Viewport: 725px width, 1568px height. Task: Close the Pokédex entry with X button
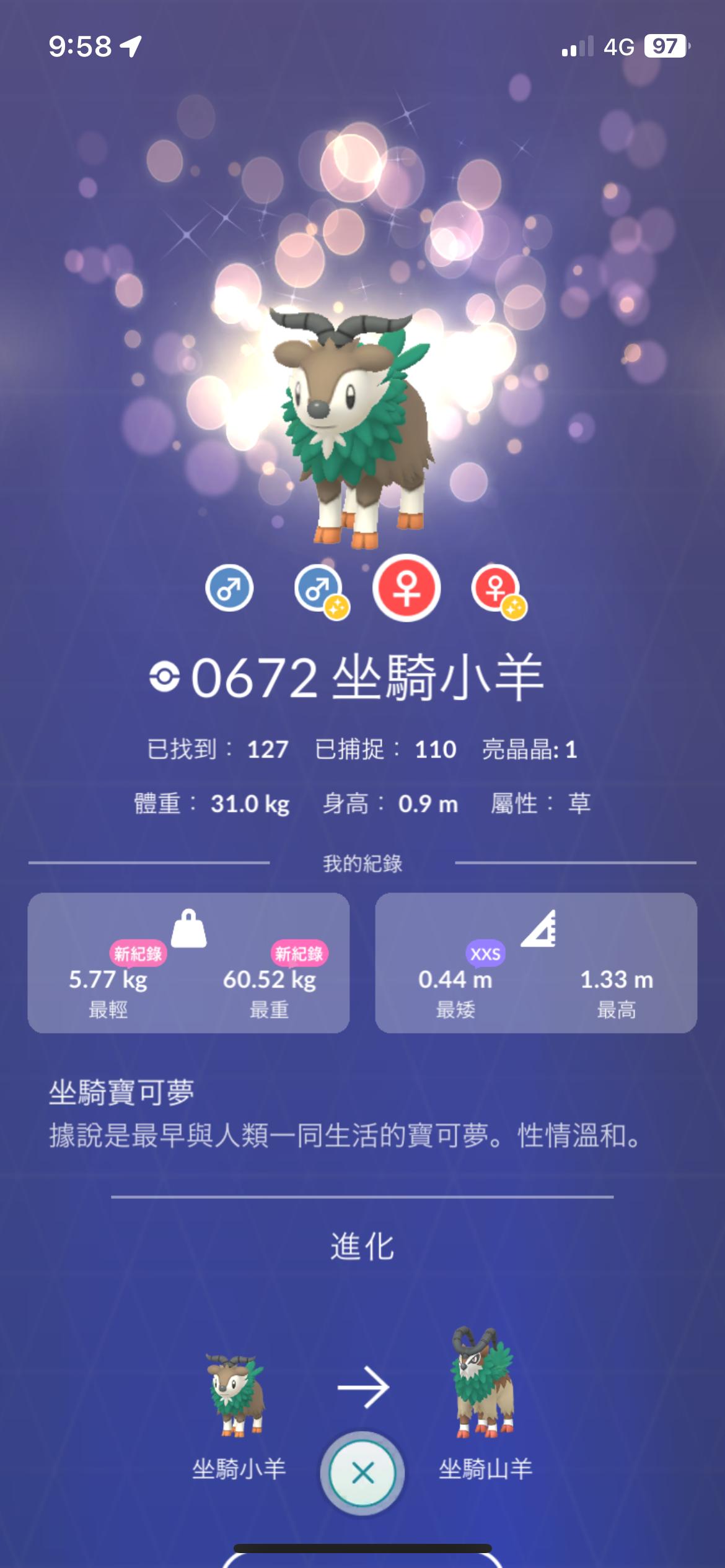click(x=362, y=1473)
